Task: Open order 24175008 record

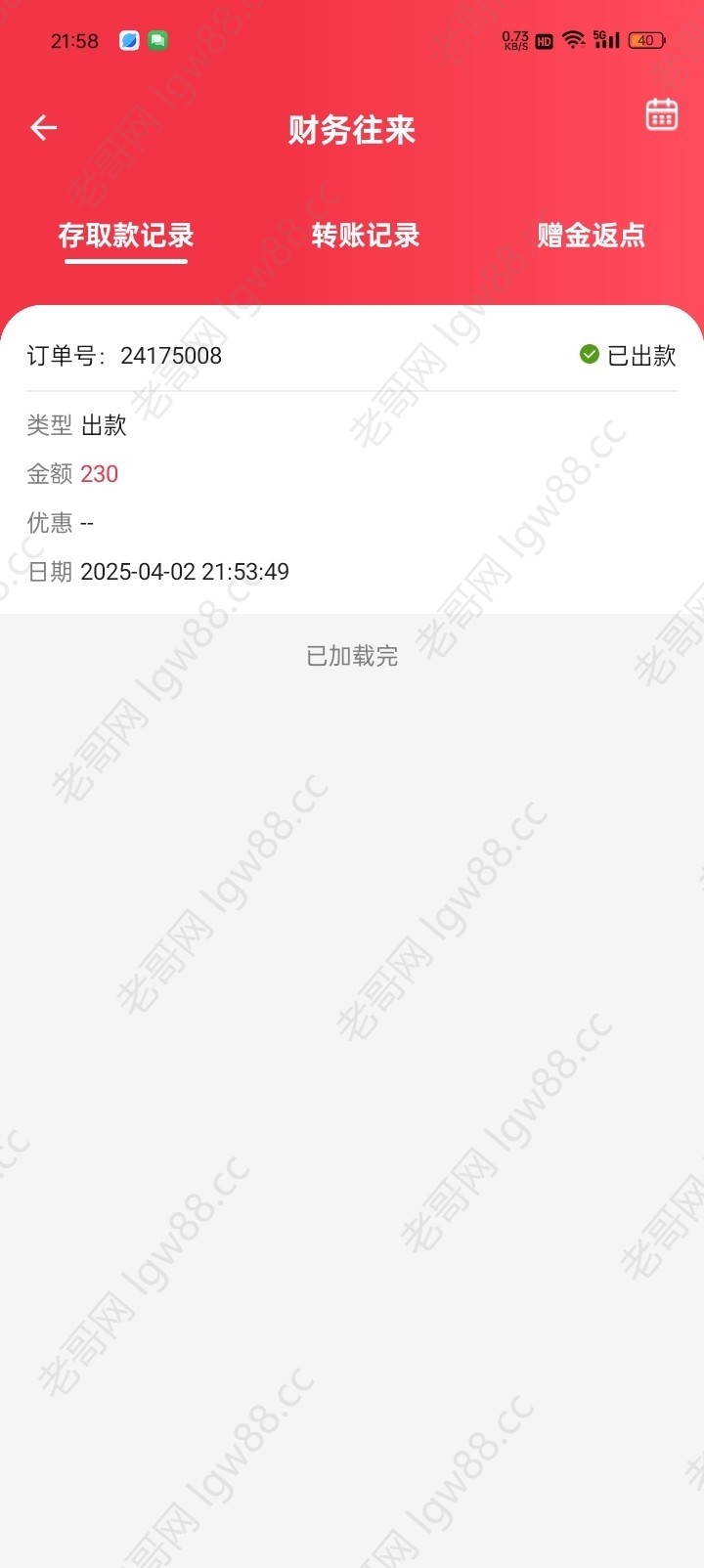Action: (352, 459)
